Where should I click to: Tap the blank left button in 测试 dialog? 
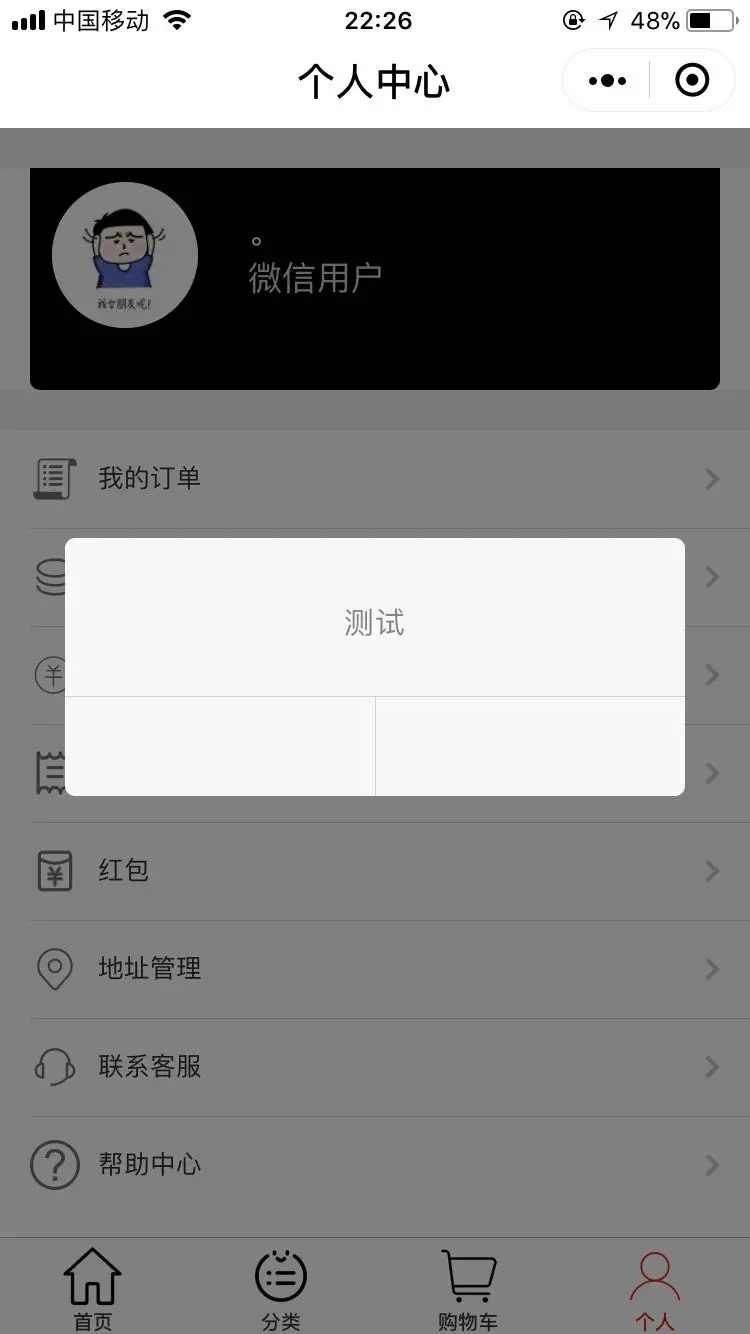pos(220,746)
